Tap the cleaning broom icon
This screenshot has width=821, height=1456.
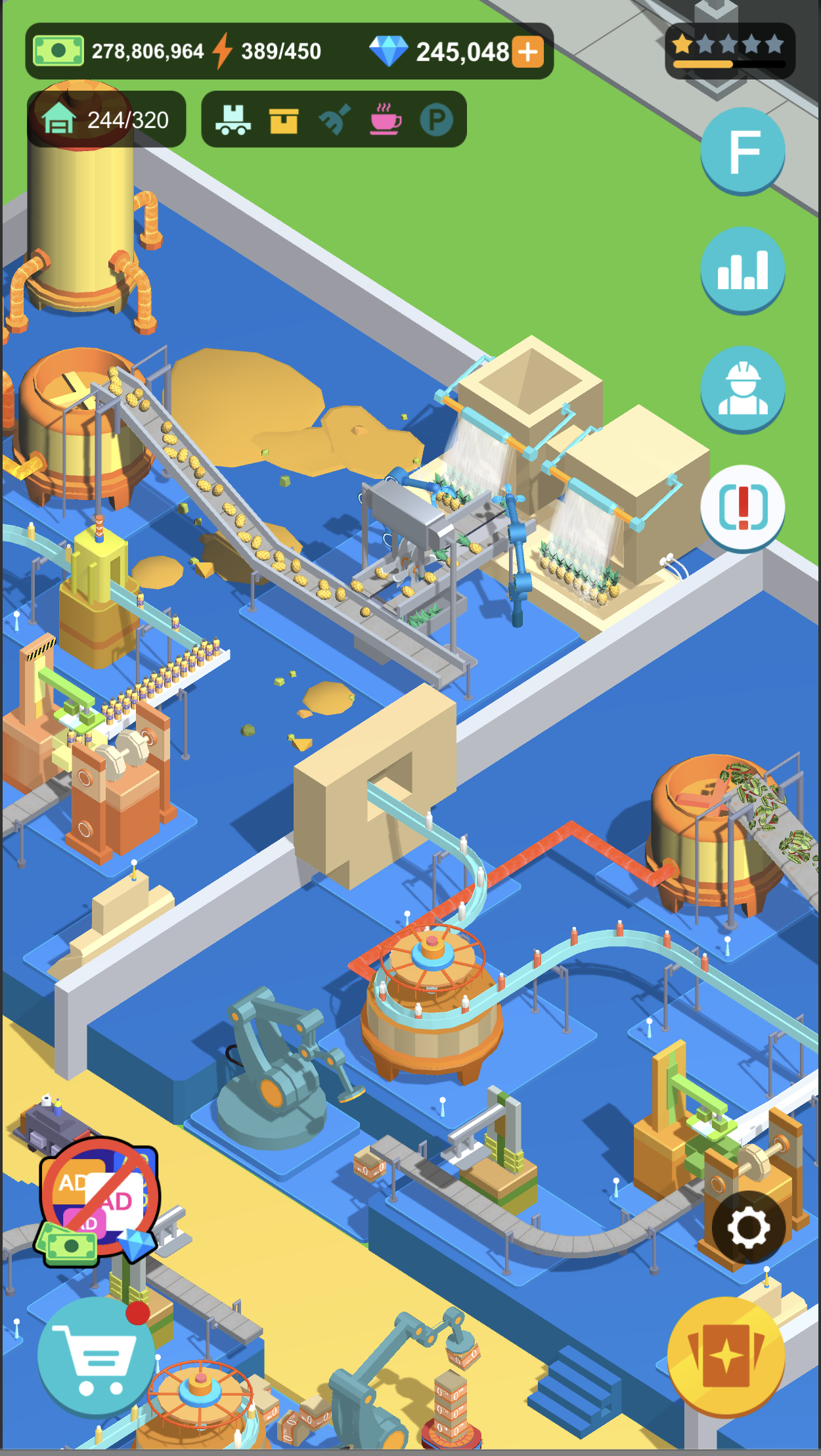click(334, 120)
